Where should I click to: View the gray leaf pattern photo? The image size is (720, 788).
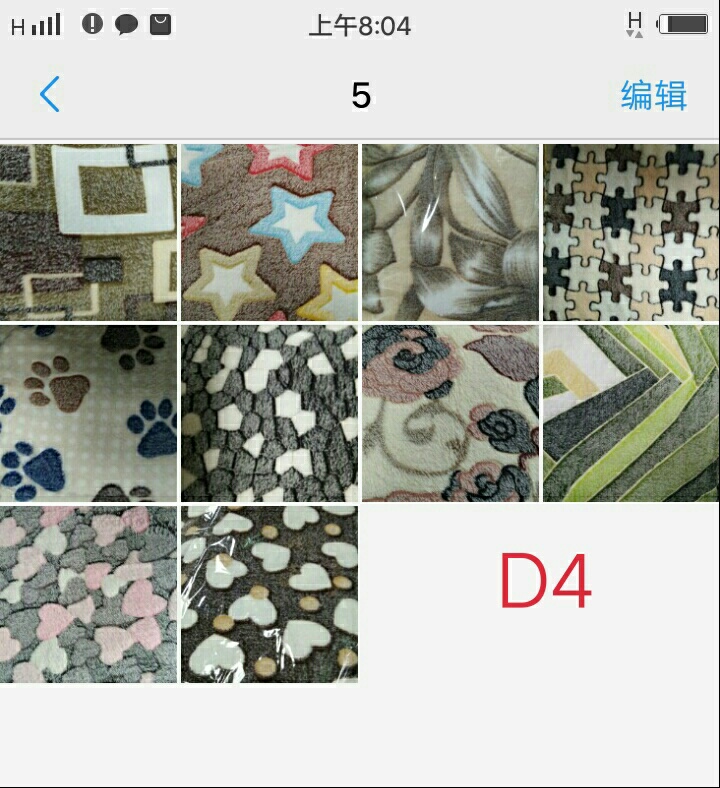(450, 232)
